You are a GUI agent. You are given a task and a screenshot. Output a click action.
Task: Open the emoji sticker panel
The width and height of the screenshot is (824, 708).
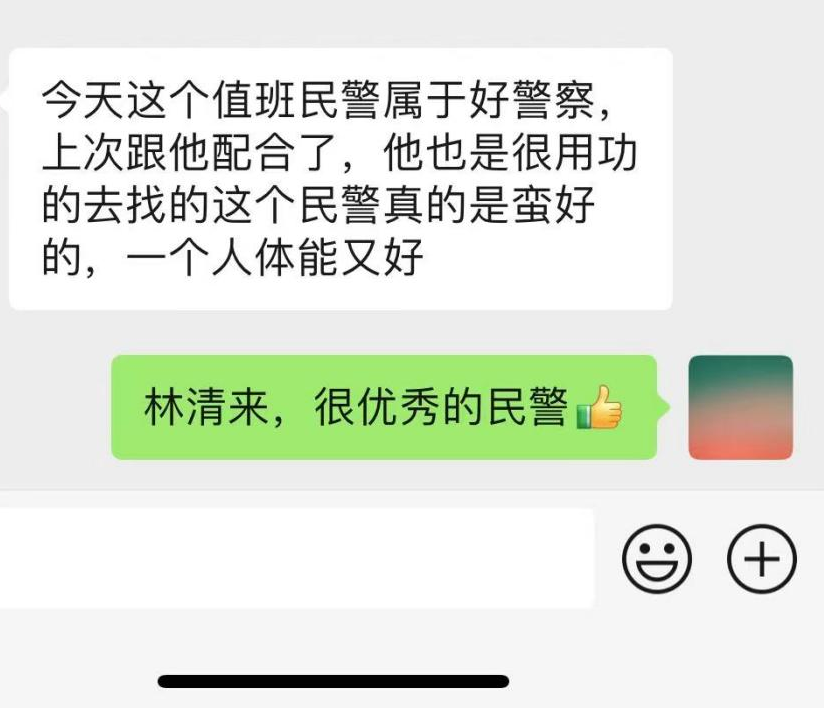pyautogui.click(x=657, y=558)
